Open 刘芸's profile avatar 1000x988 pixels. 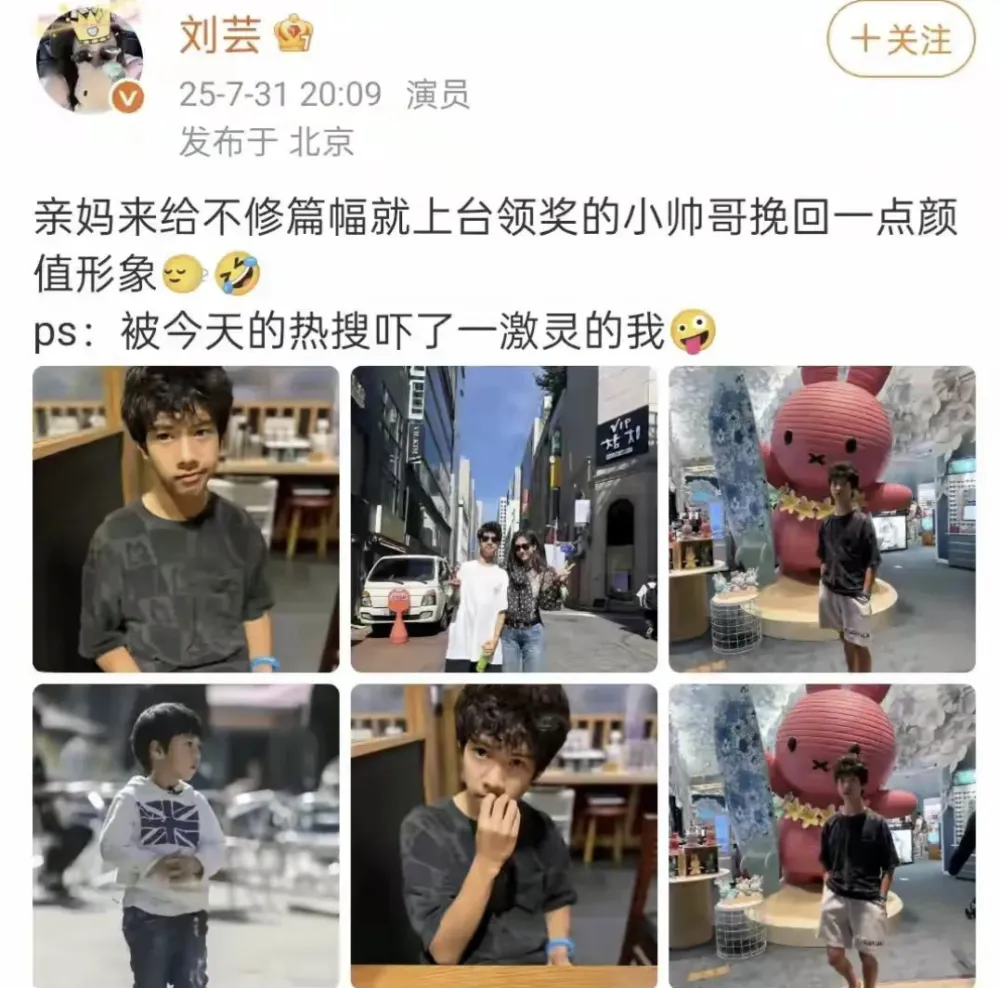(90, 60)
